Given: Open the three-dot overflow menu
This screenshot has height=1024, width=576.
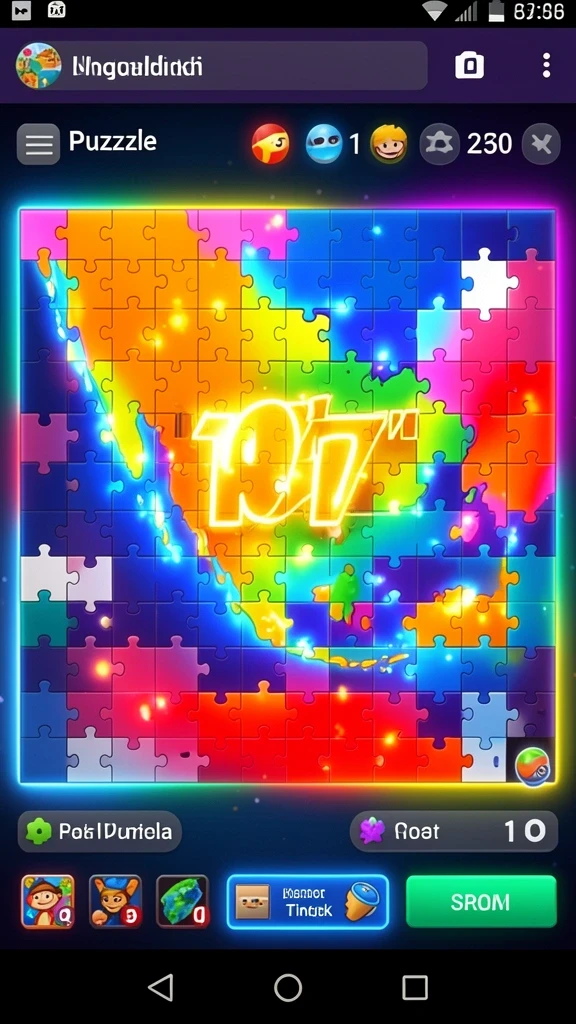Looking at the screenshot, I should pos(546,65).
